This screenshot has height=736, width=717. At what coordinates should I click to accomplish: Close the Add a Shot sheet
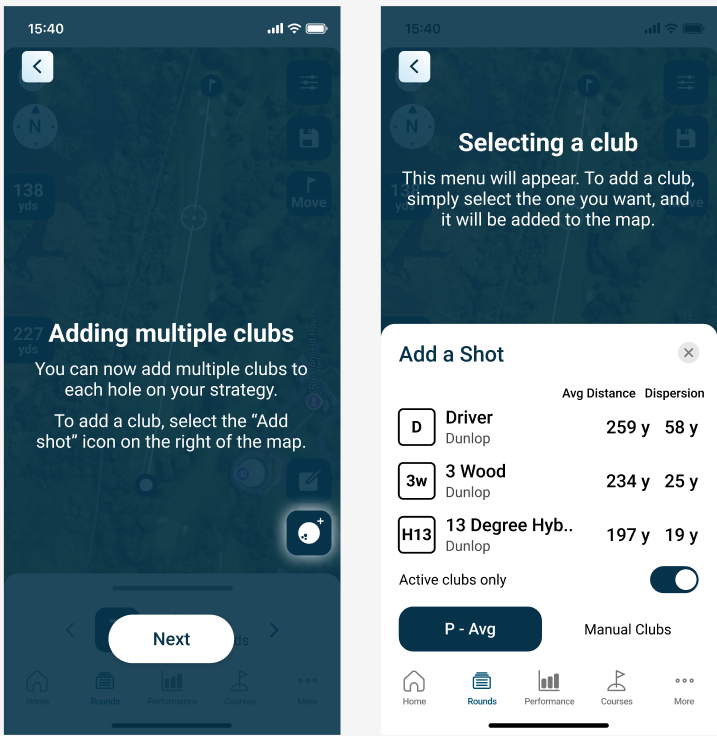688,352
